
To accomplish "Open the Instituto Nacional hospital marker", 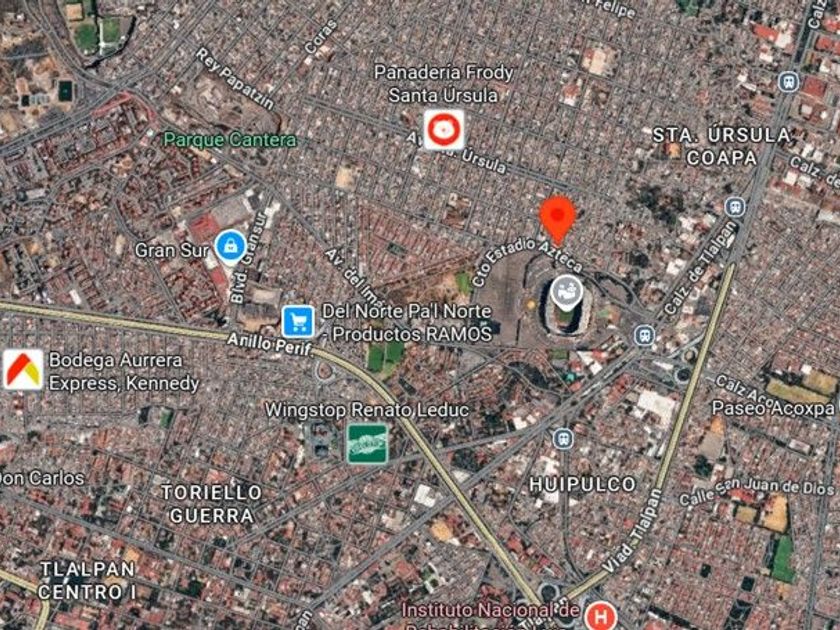I will click(x=600, y=616).
